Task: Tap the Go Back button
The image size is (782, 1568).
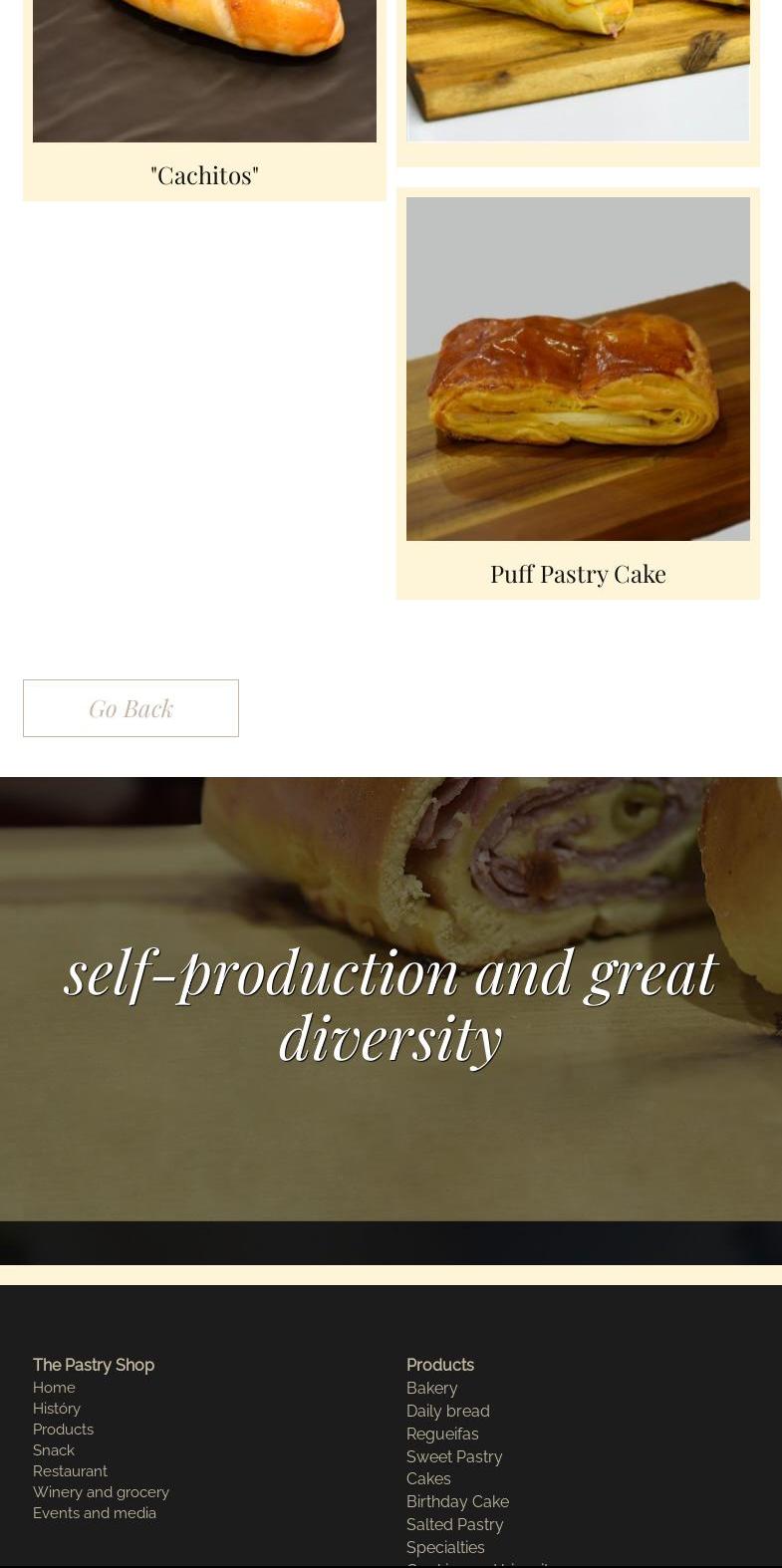Action: coord(130,708)
